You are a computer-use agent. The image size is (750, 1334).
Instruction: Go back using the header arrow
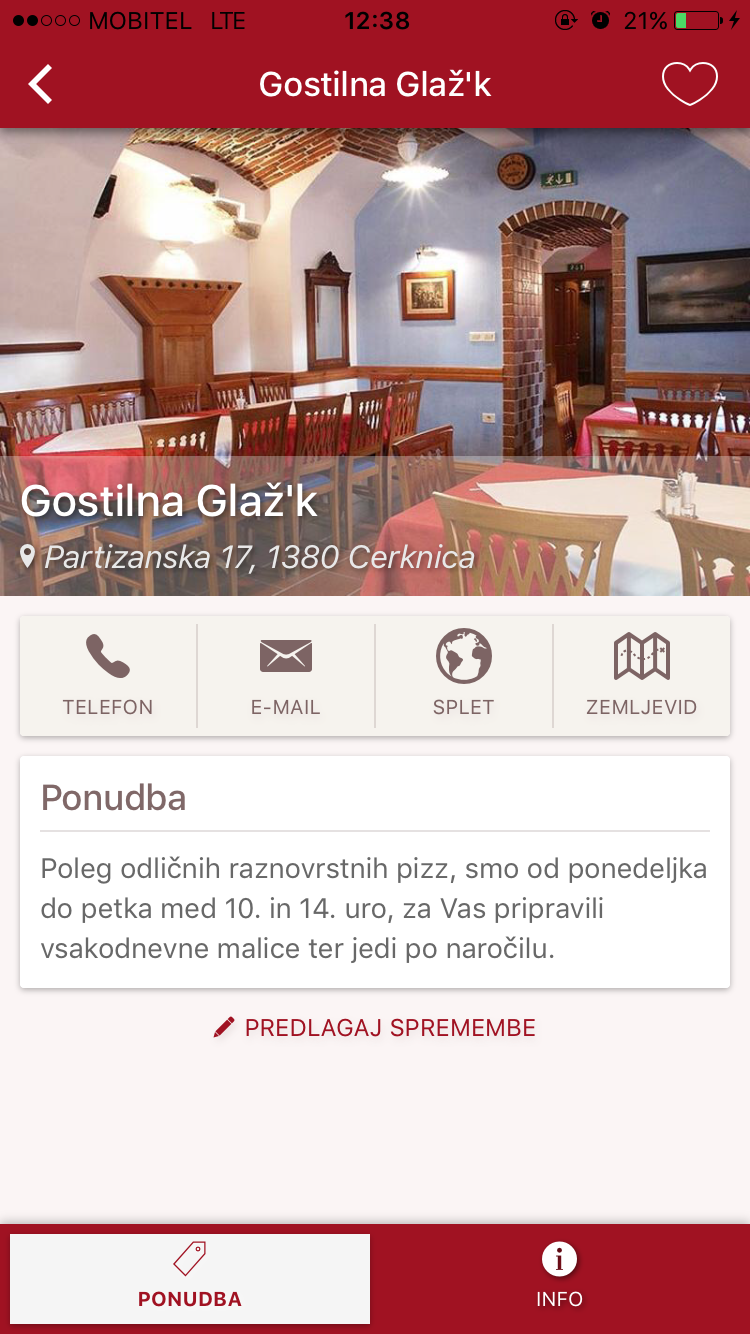point(40,85)
